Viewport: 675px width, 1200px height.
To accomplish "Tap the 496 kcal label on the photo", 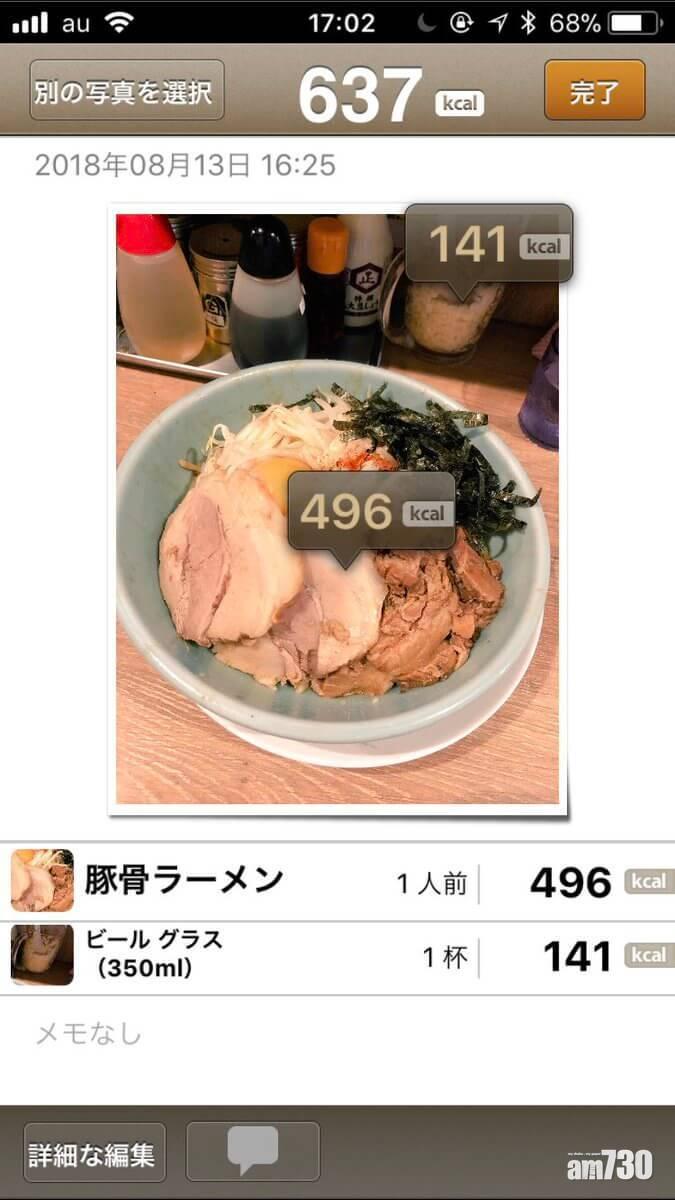I will point(372,511).
